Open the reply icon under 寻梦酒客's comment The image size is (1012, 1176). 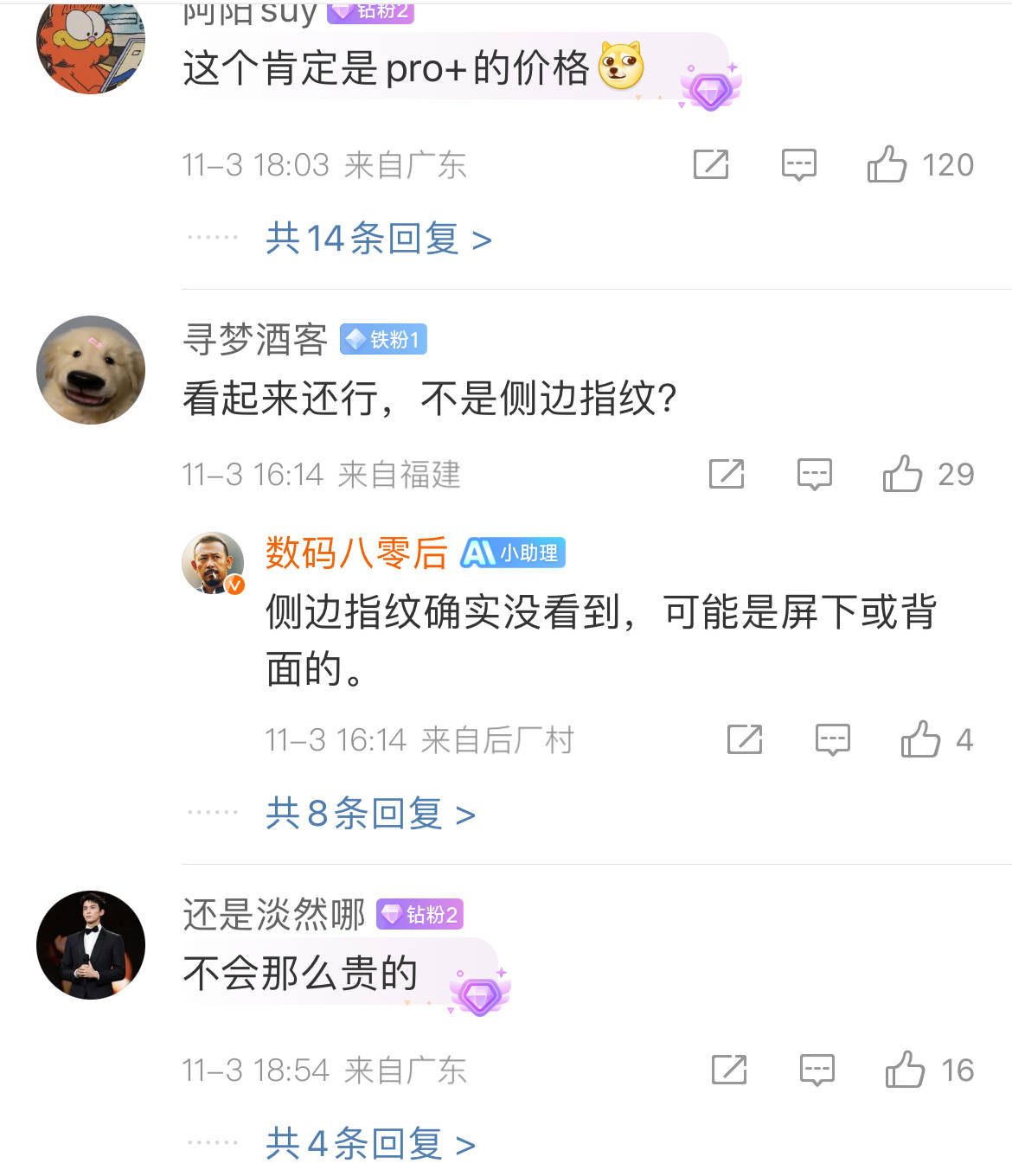click(816, 474)
